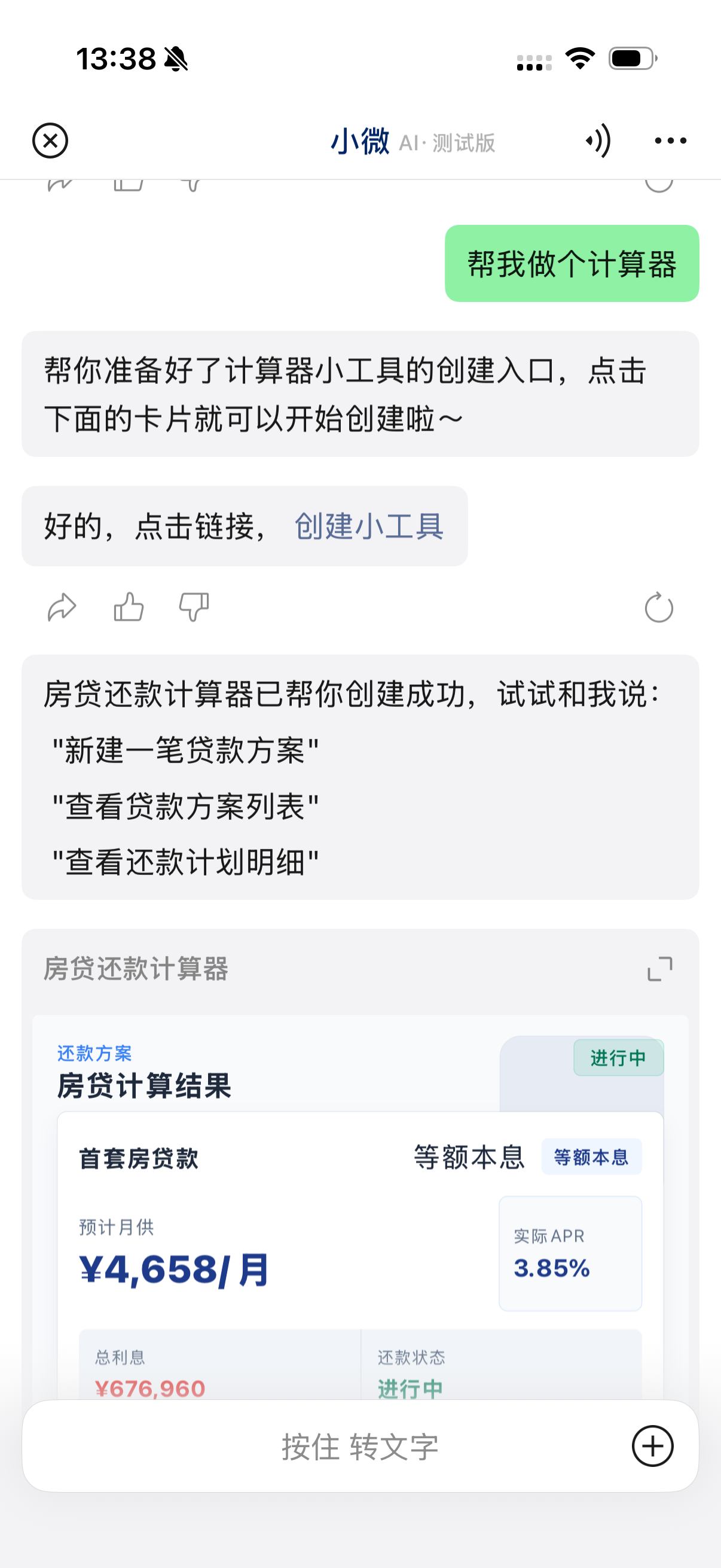Open the 创建小工具 link
This screenshot has height=1568, width=721.
369,526
